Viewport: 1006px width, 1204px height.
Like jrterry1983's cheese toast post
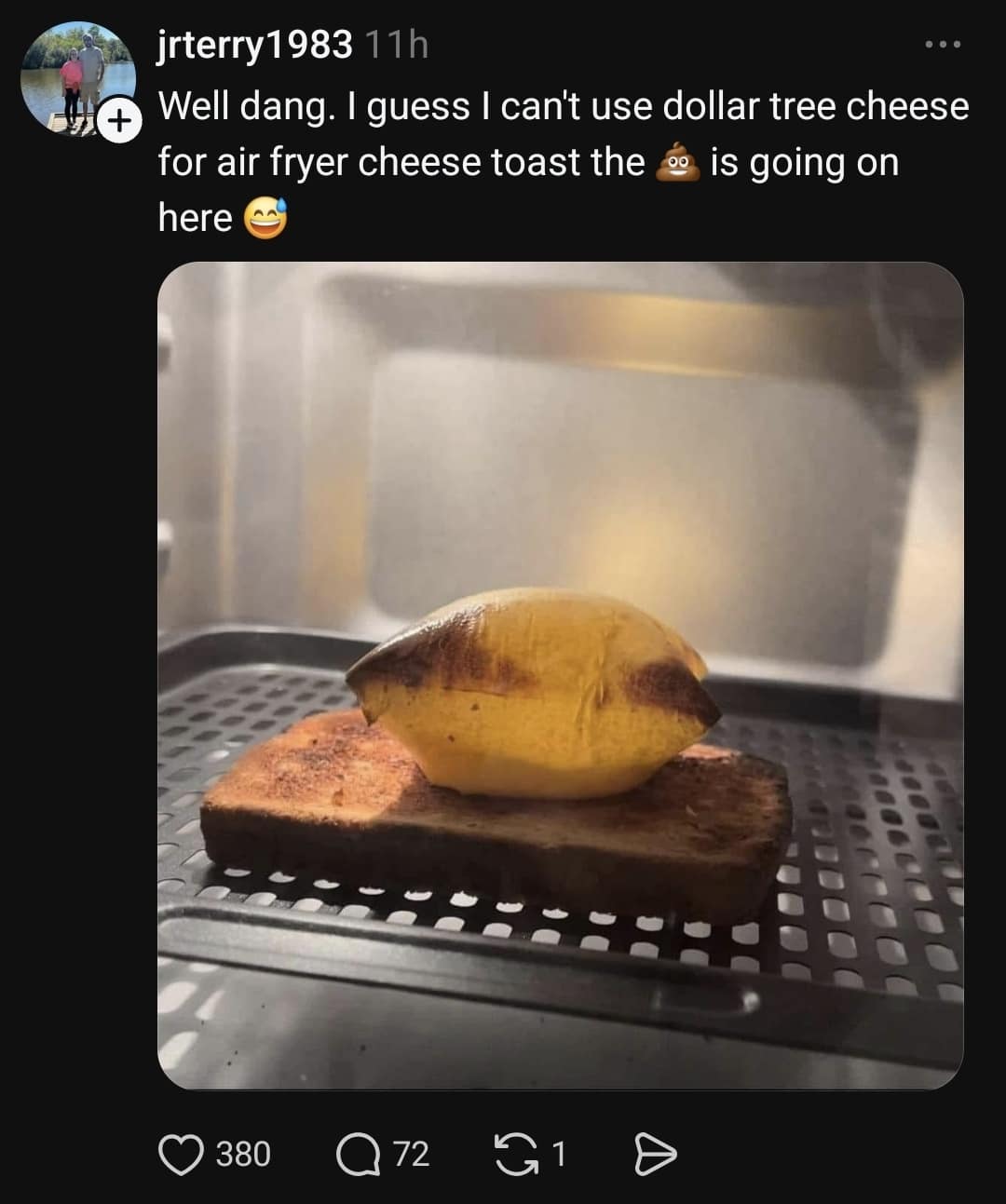[181, 1154]
